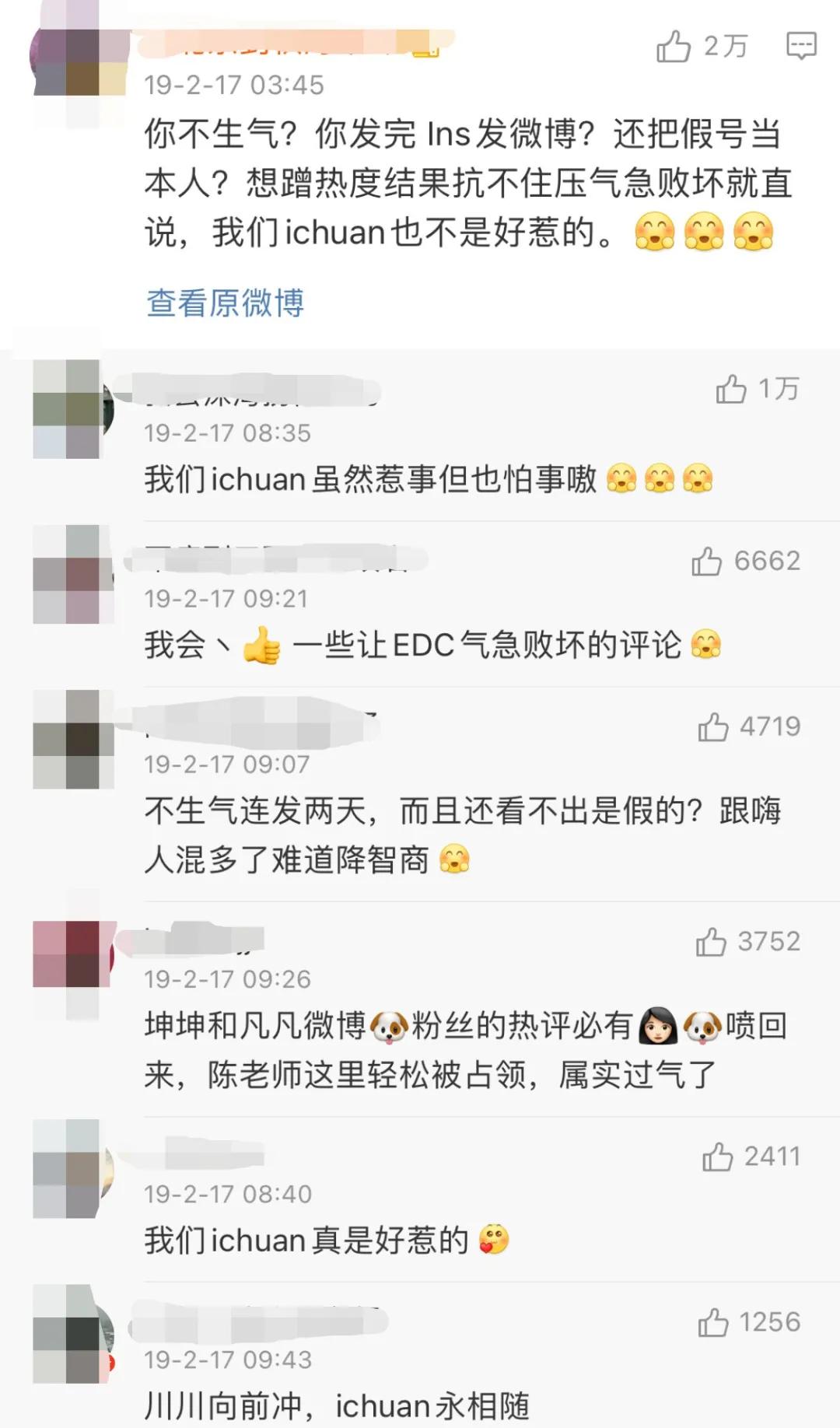This screenshot has height=1428, width=840.
Task: Like the reply with 1万 likes
Action: [x=731, y=389]
